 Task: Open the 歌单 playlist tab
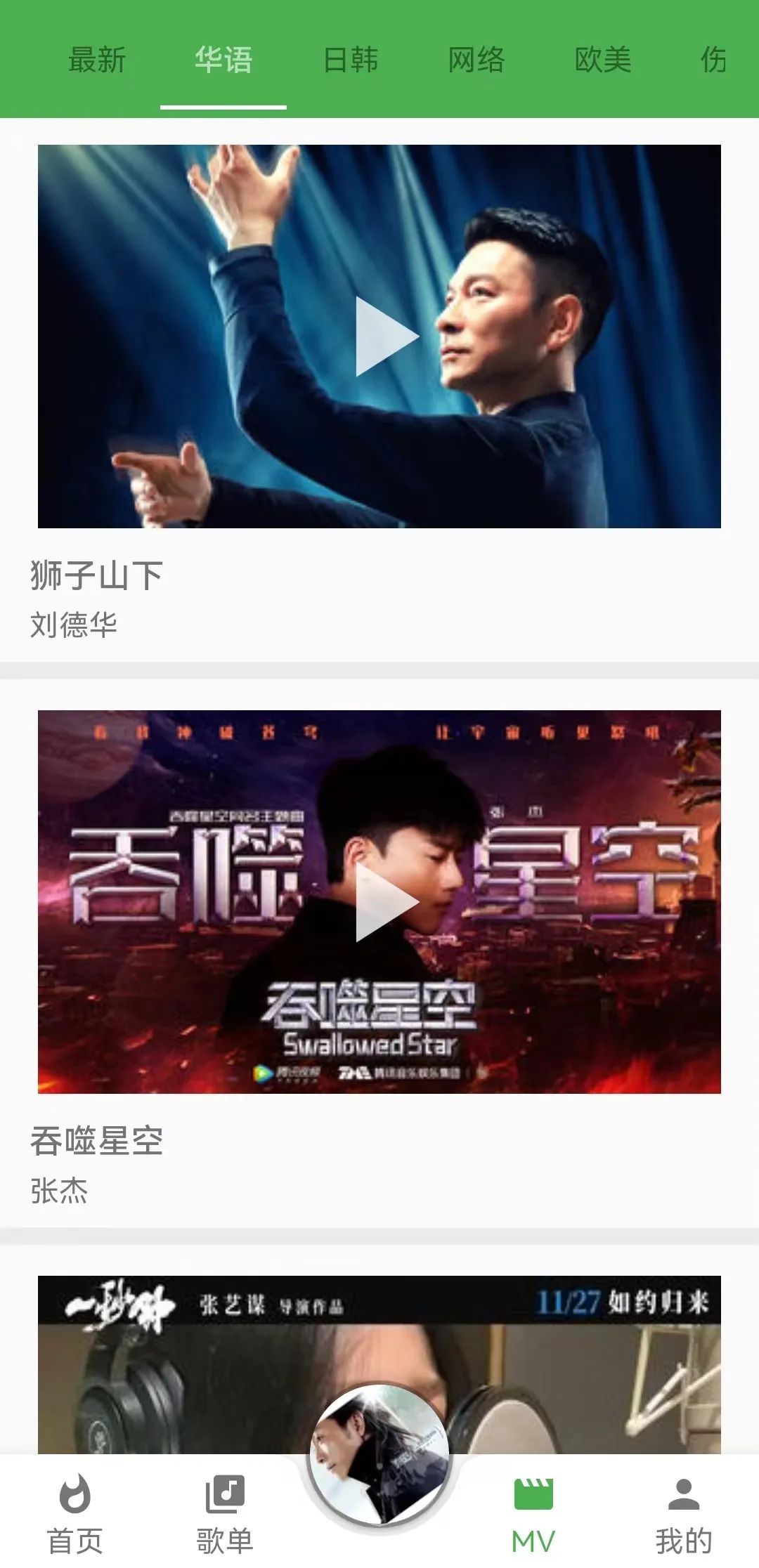click(225, 1512)
